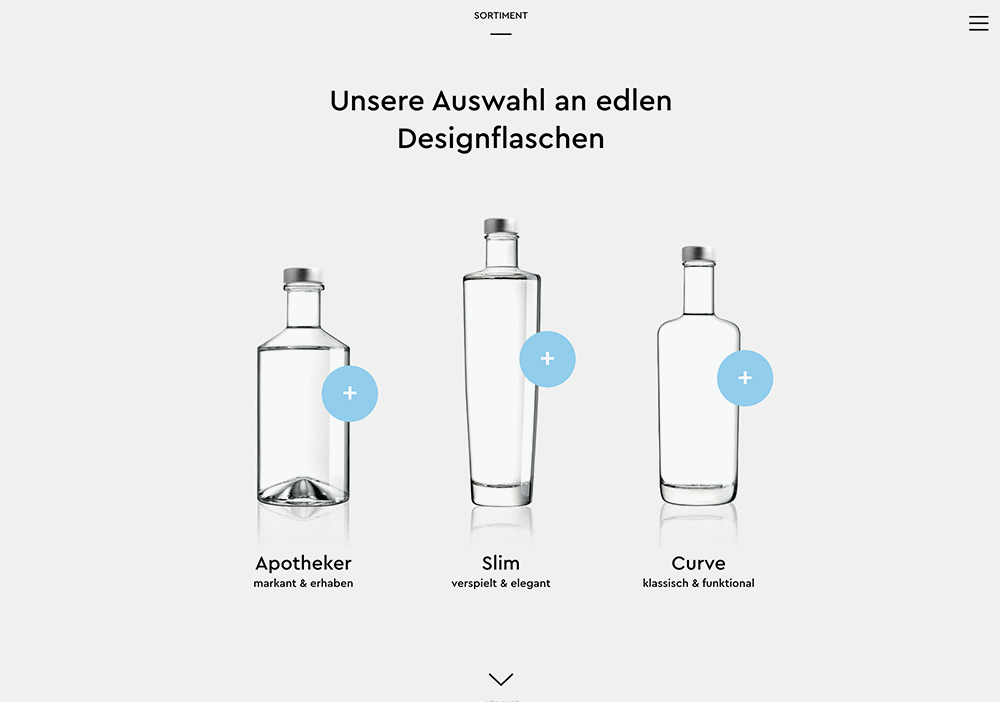Tap the plus button on Apotheker bottle
The width and height of the screenshot is (1000, 702).
pos(350,394)
